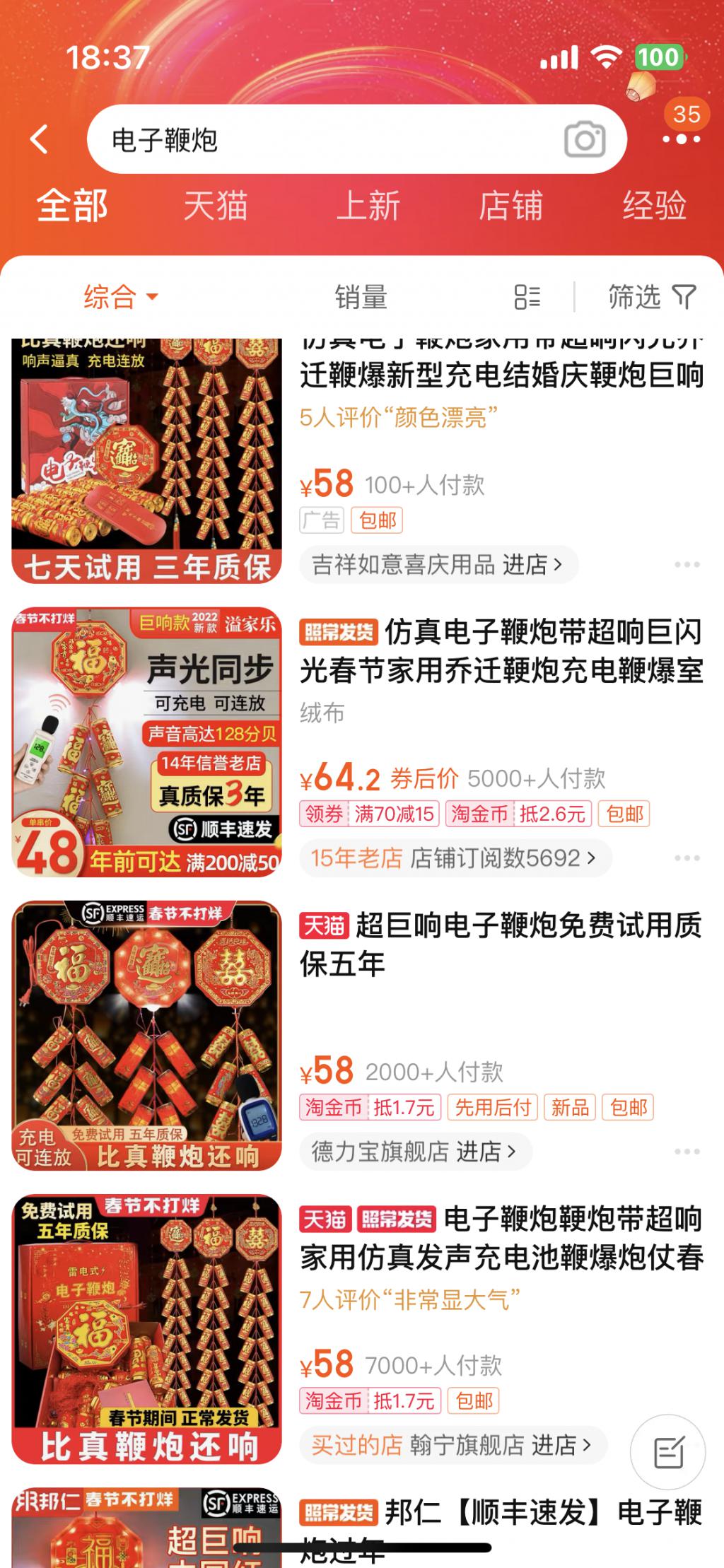Open 声光同步 product image at ¥64.2
Screen dimensions: 724x1568
146,742
